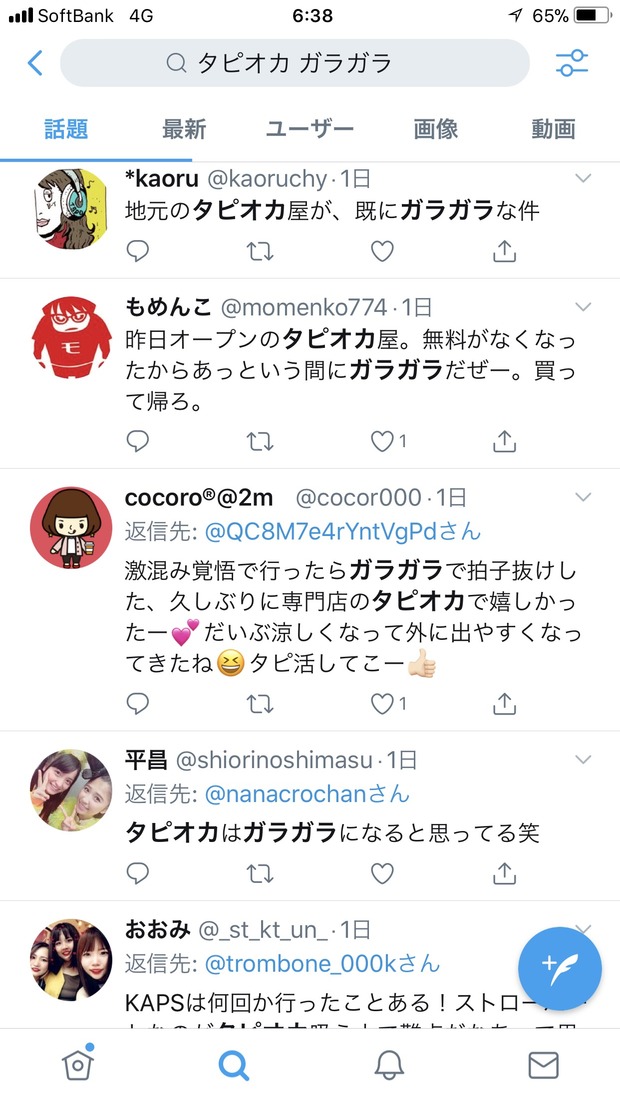Select the 画像 tab
This screenshot has height=1102, width=620.
pos(435,129)
